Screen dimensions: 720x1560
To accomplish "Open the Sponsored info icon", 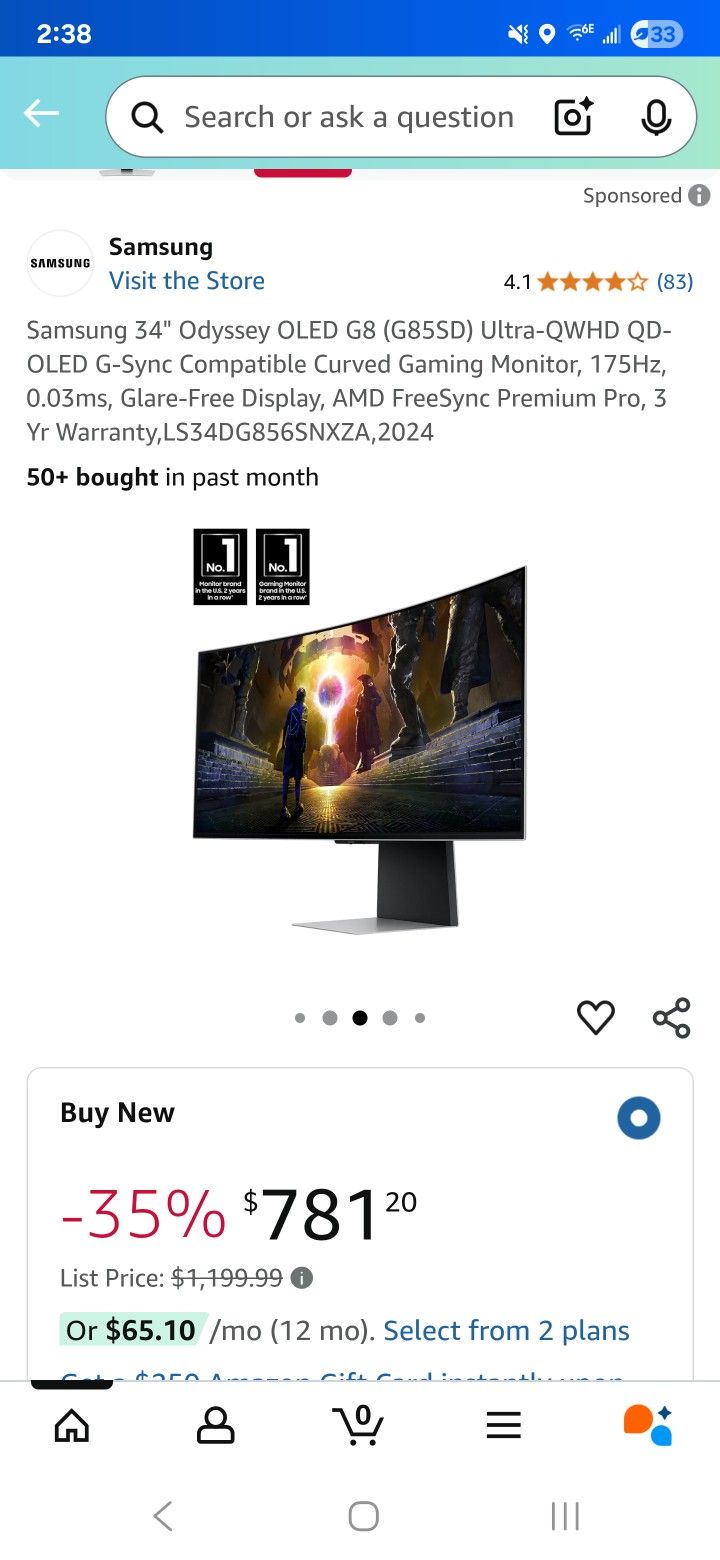I will point(700,196).
